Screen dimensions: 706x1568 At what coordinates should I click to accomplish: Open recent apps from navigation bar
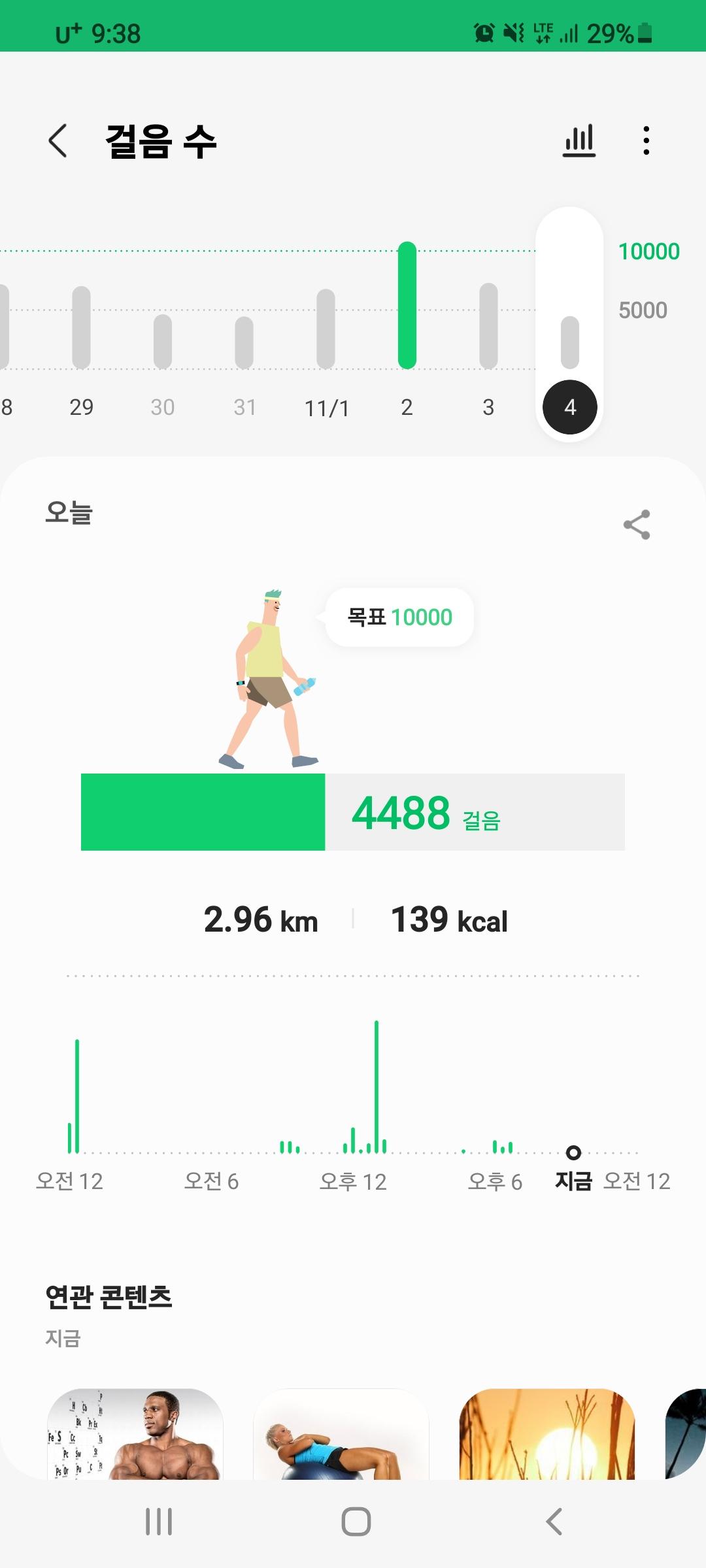tap(159, 1522)
